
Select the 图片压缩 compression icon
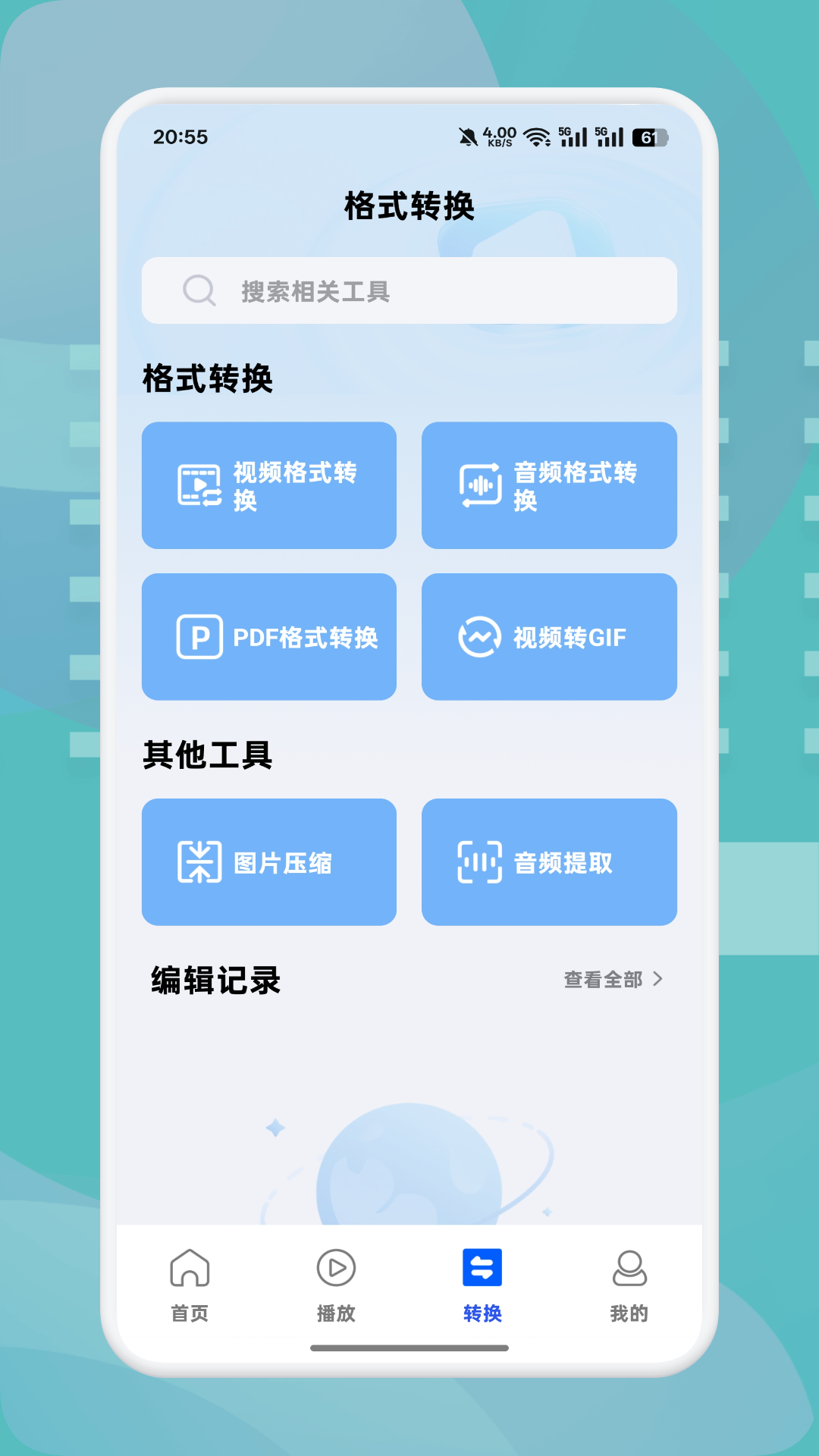(x=199, y=861)
